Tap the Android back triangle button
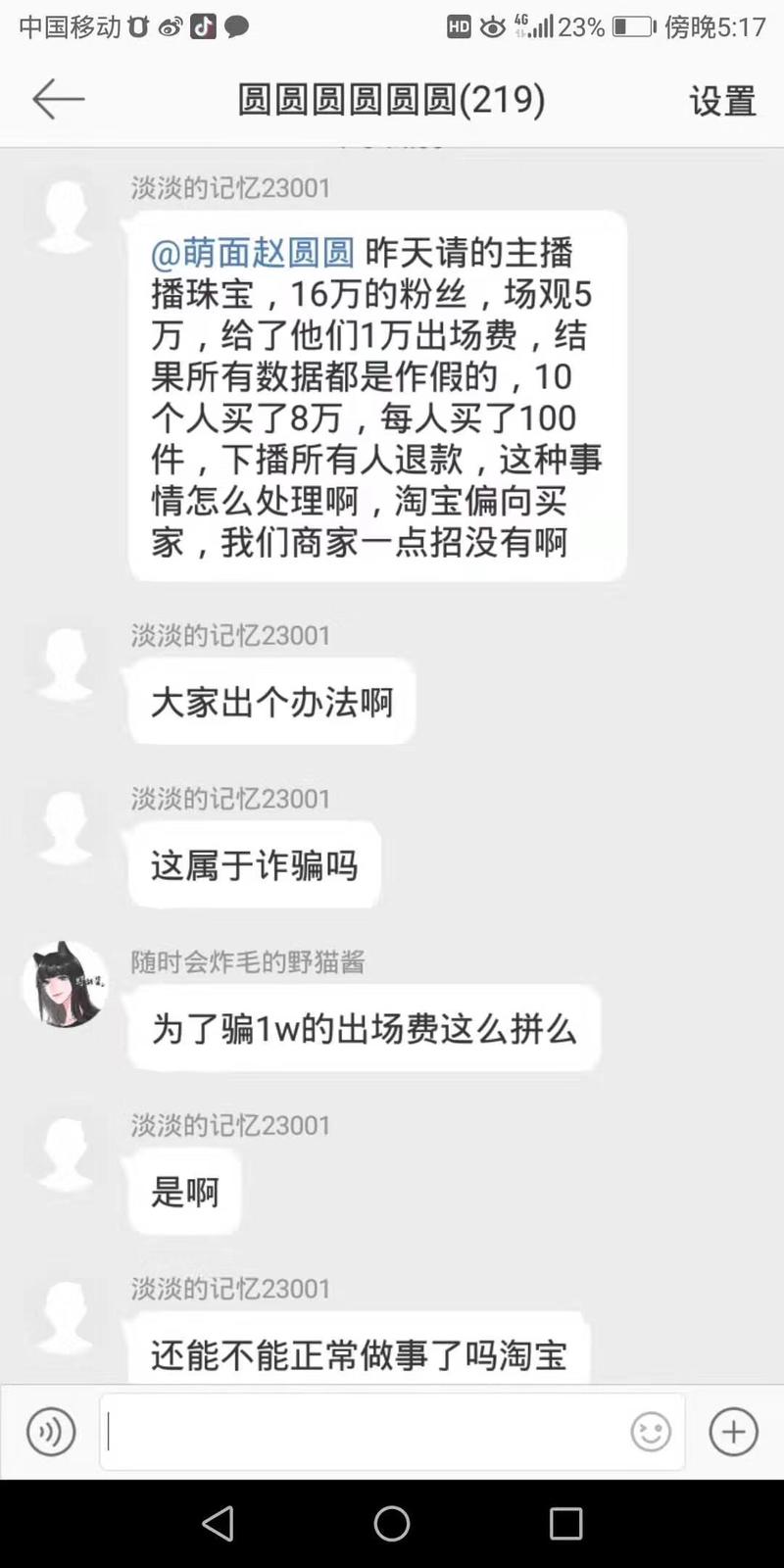The height and width of the screenshot is (1568, 784). [x=218, y=1523]
